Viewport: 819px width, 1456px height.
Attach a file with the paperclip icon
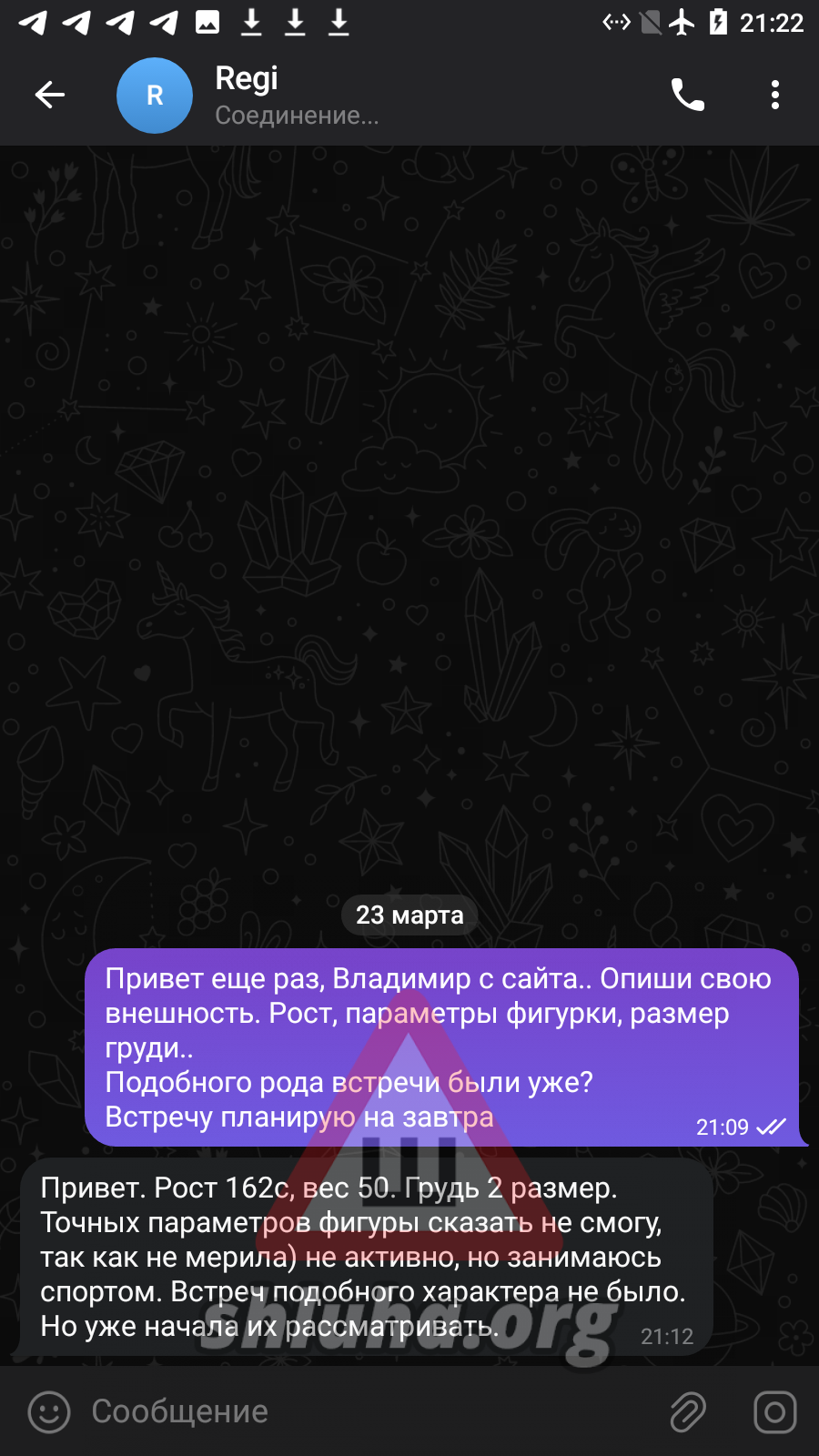pyautogui.click(x=688, y=1412)
